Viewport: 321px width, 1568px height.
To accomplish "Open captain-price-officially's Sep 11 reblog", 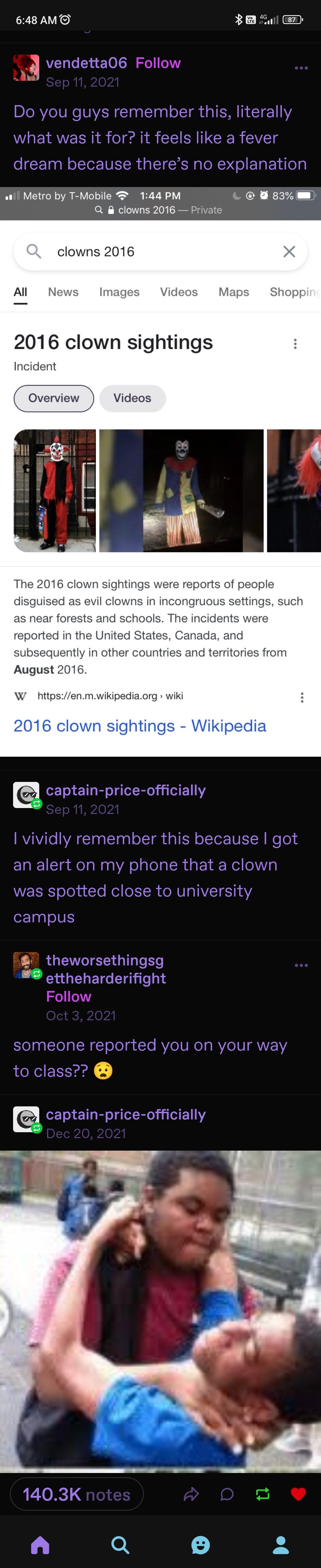I will point(125,790).
